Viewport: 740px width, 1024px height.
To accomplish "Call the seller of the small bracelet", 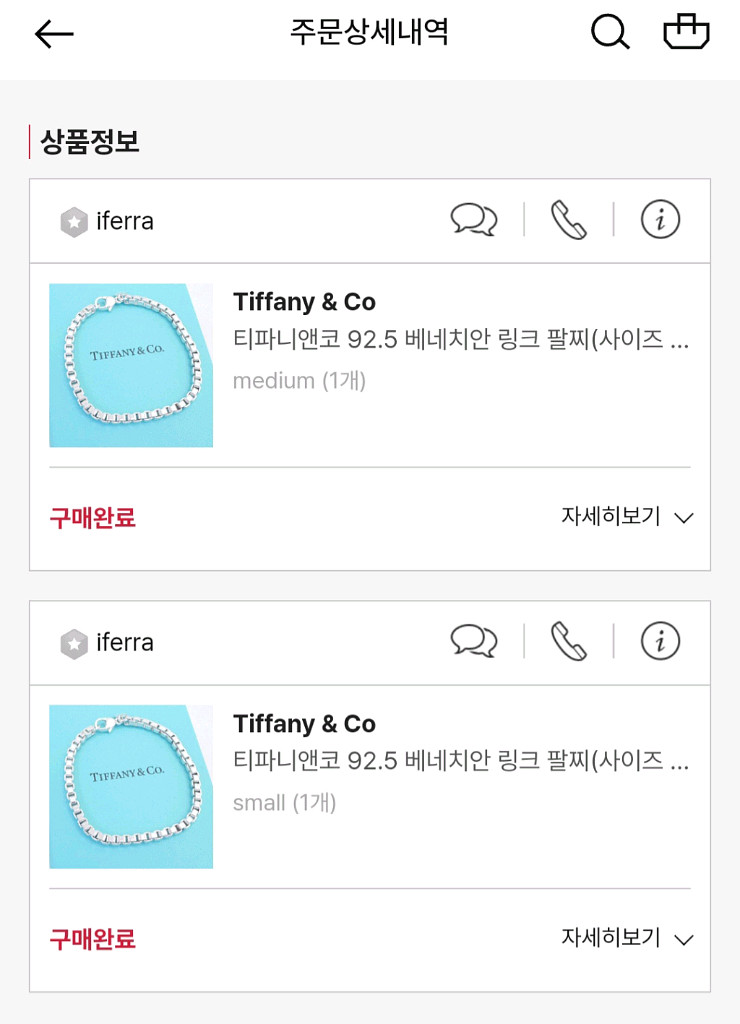I will (569, 641).
